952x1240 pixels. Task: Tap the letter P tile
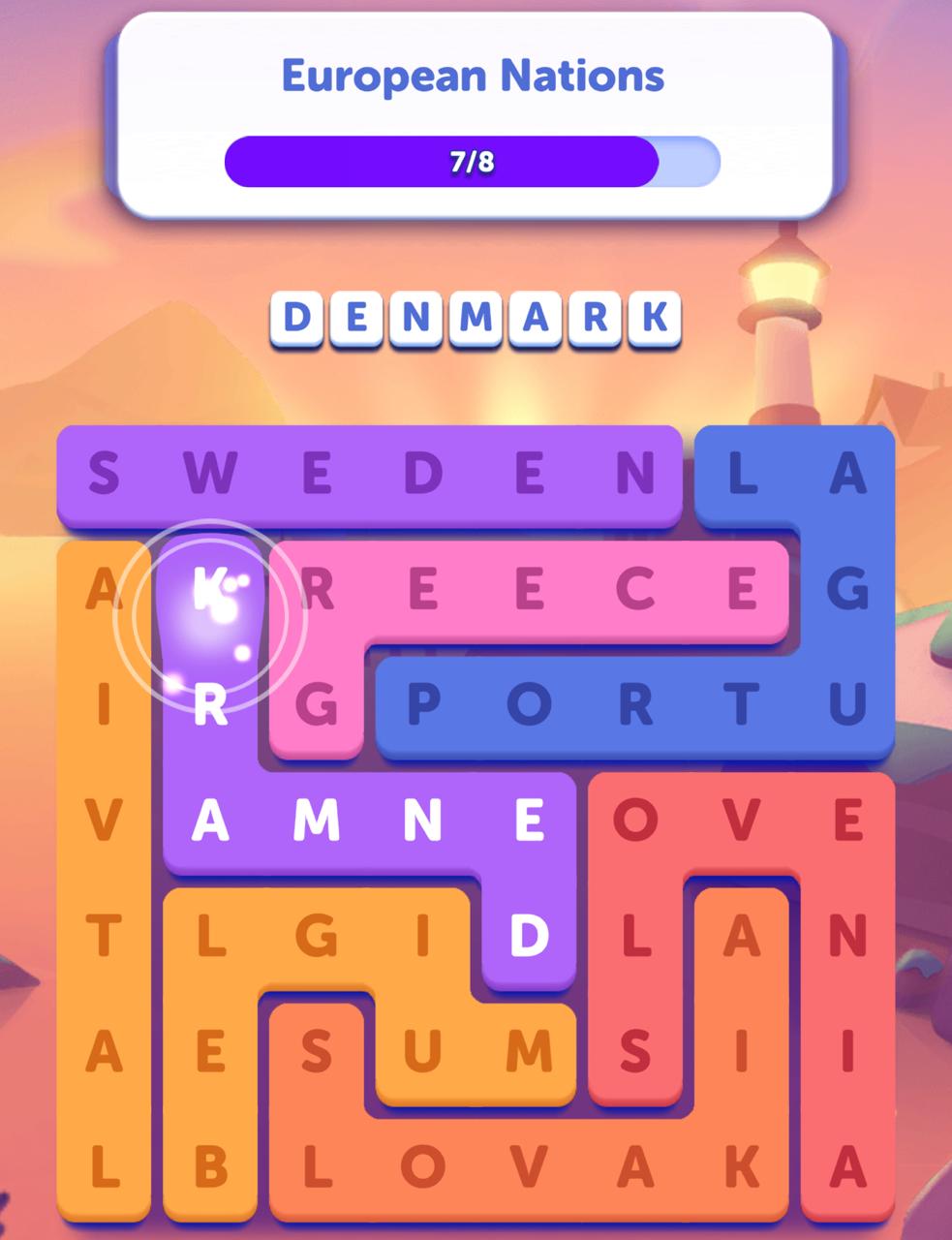[423, 705]
